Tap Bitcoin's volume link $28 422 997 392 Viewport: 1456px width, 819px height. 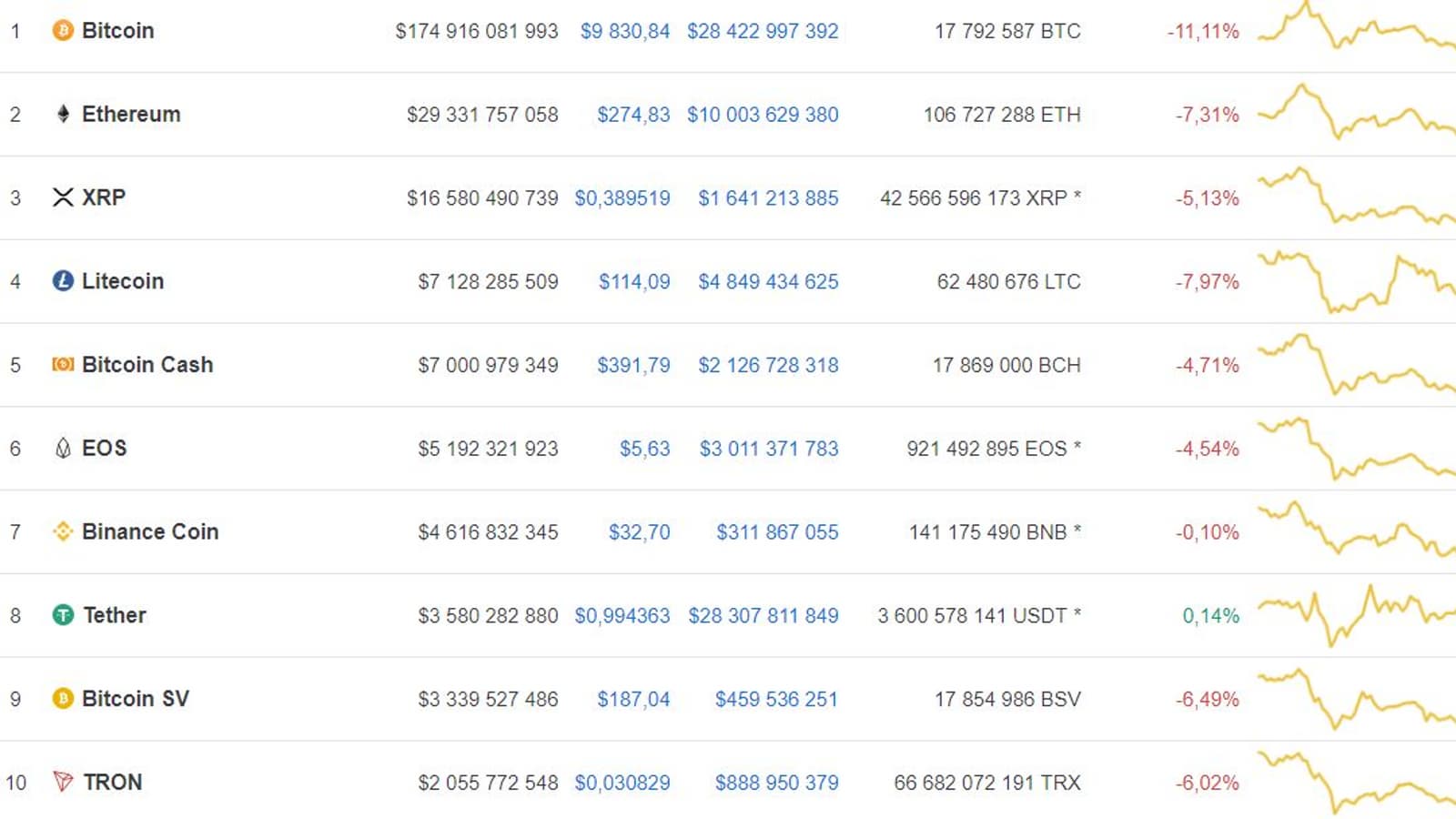(763, 32)
